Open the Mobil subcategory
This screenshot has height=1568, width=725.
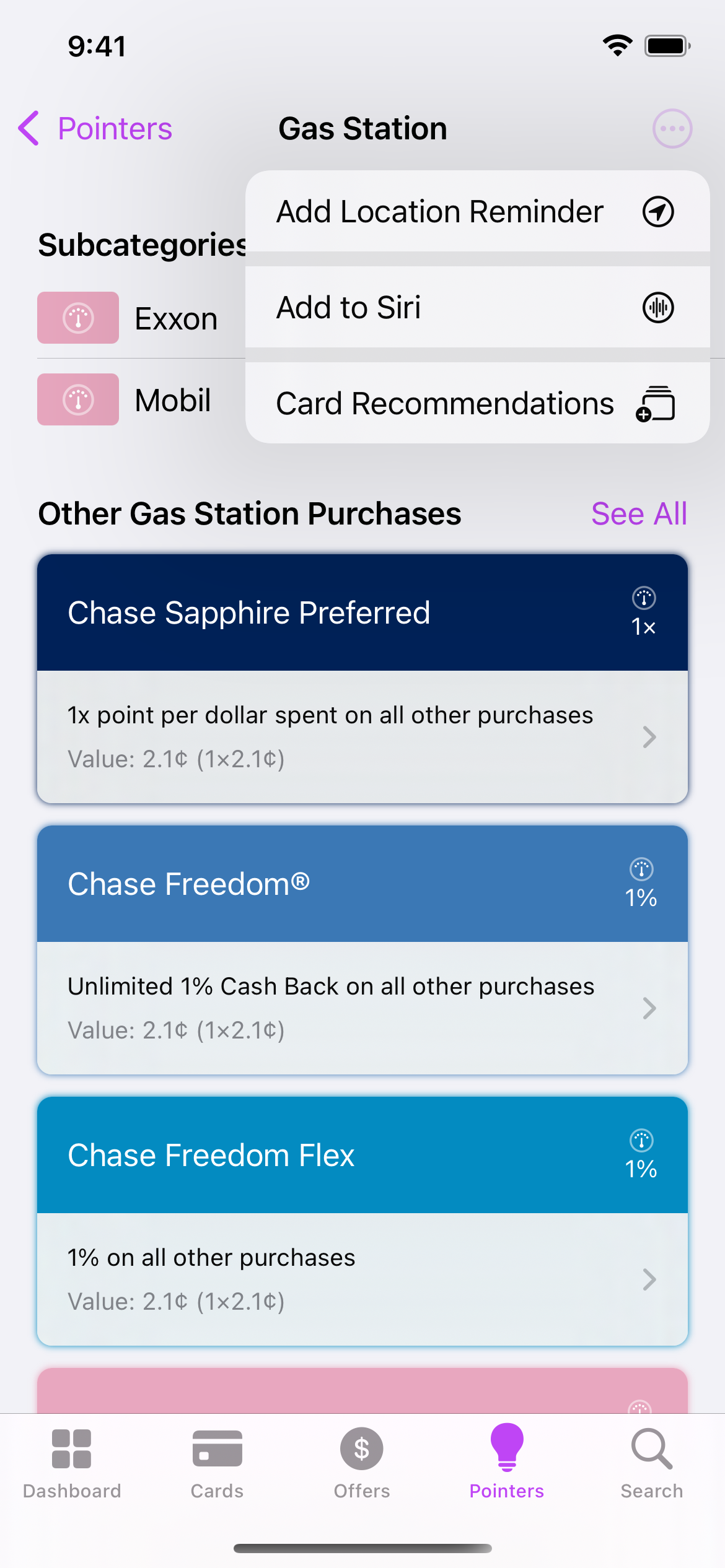pyautogui.click(x=141, y=400)
